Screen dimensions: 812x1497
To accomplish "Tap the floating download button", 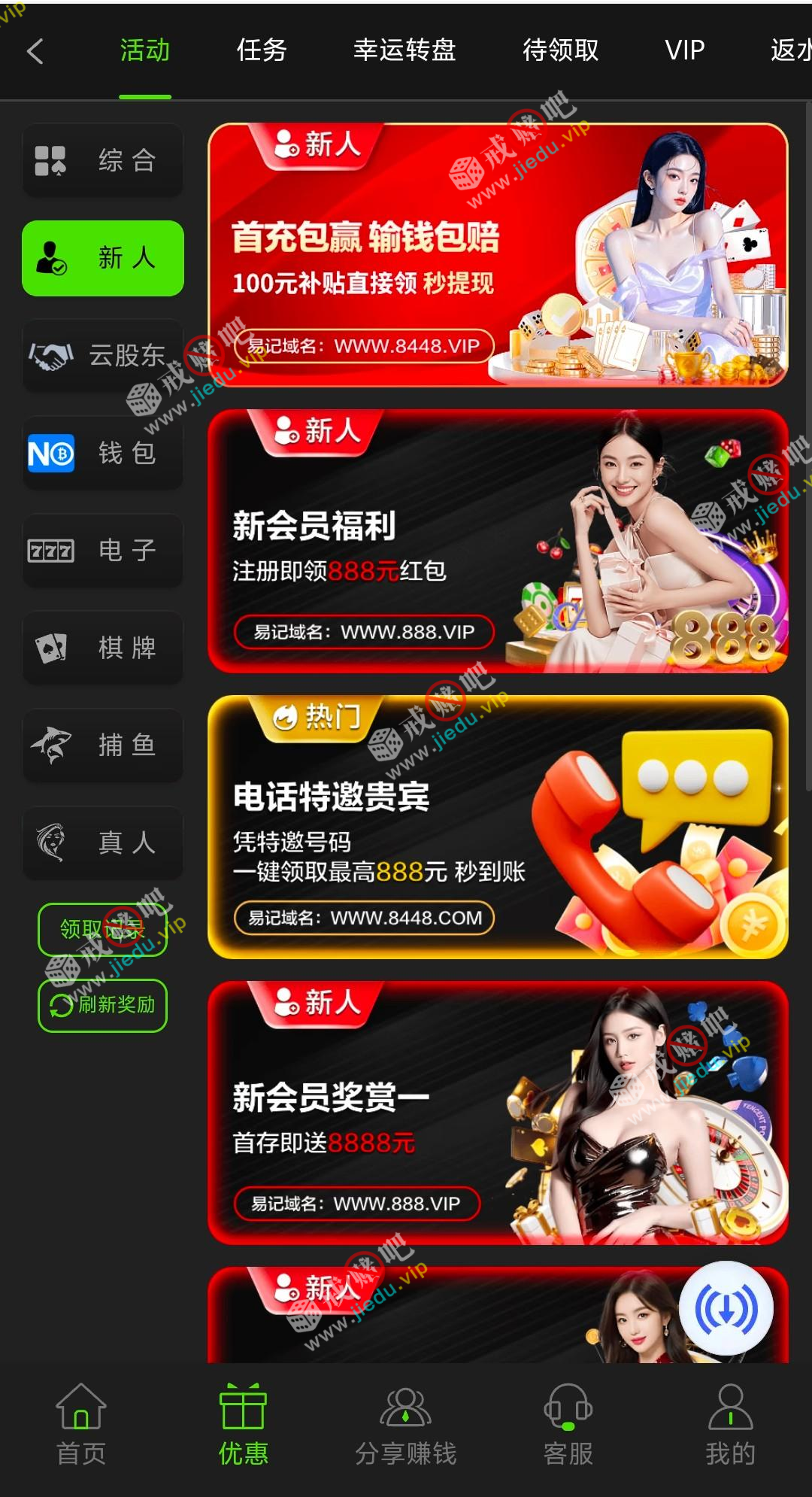I will [x=726, y=1309].
